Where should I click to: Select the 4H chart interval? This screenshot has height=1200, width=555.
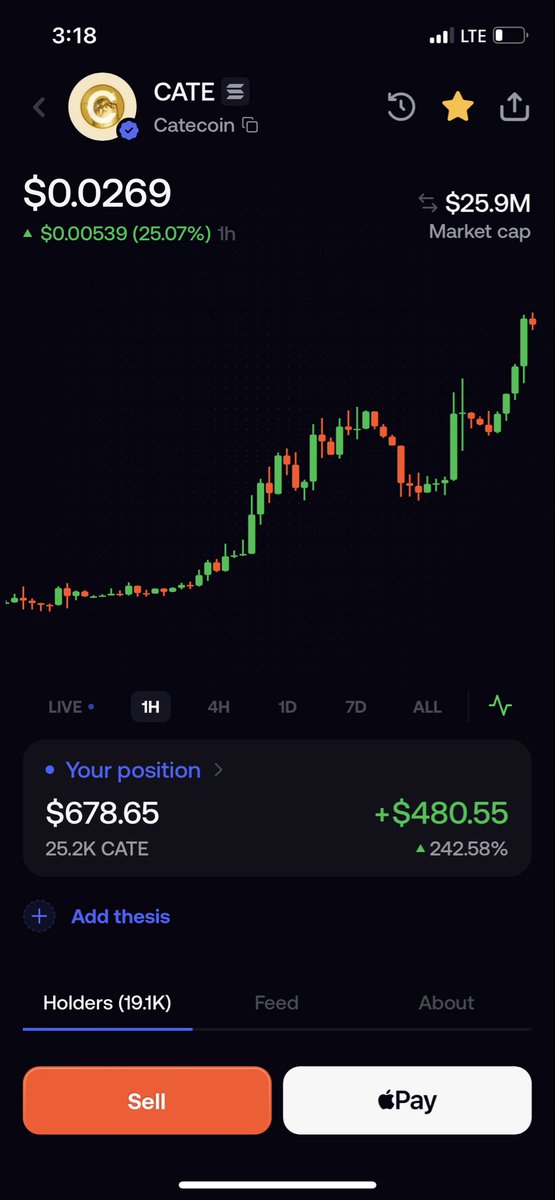(219, 707)
